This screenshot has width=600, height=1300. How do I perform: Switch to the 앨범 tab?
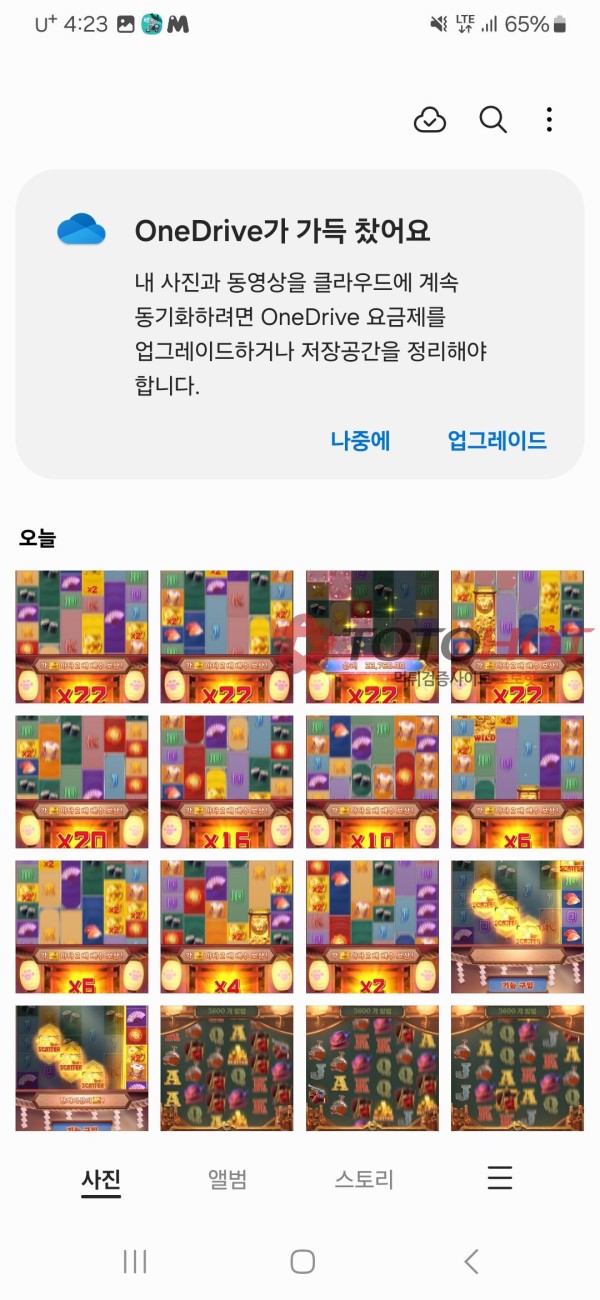coord(228,1179)
